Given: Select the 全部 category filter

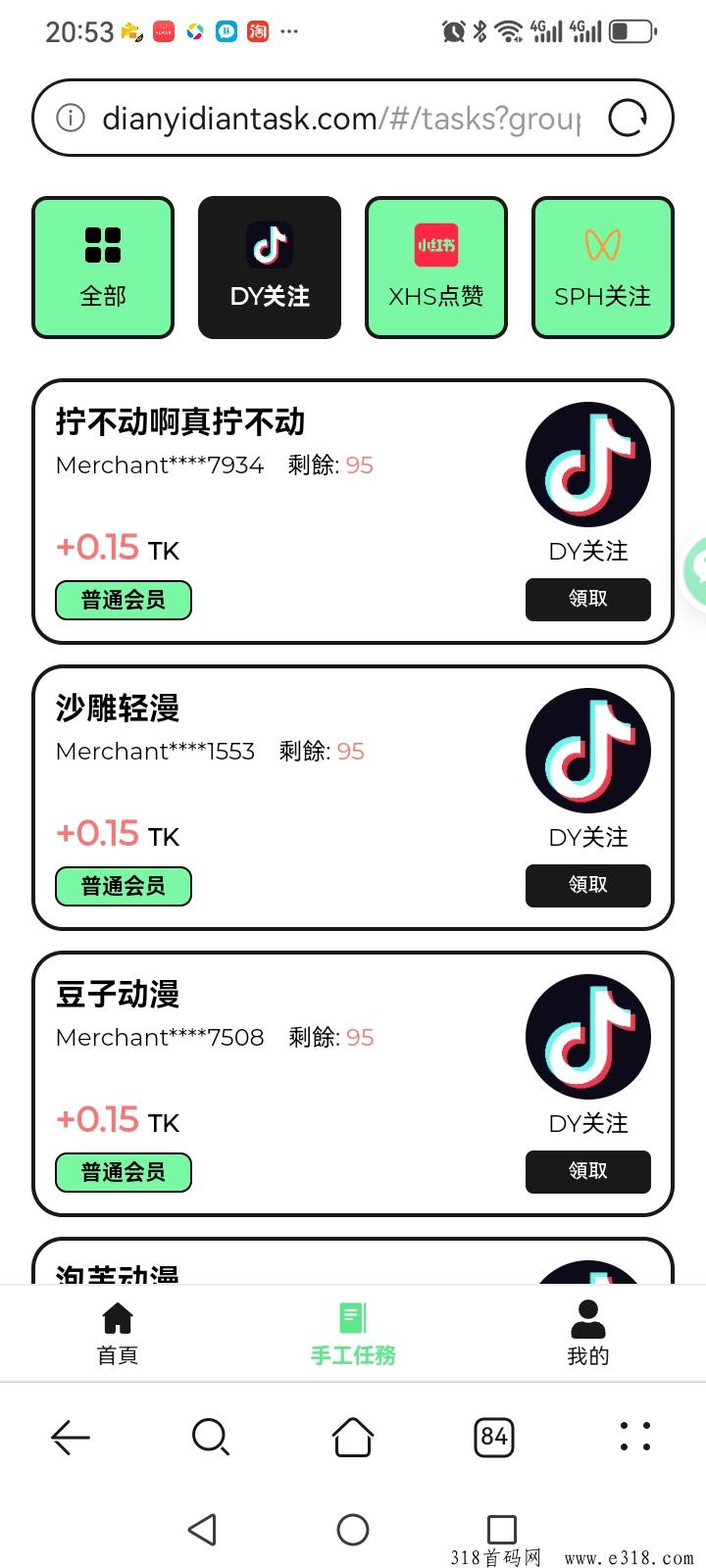Looking at the screenshot, I should [x=103, y=268].
